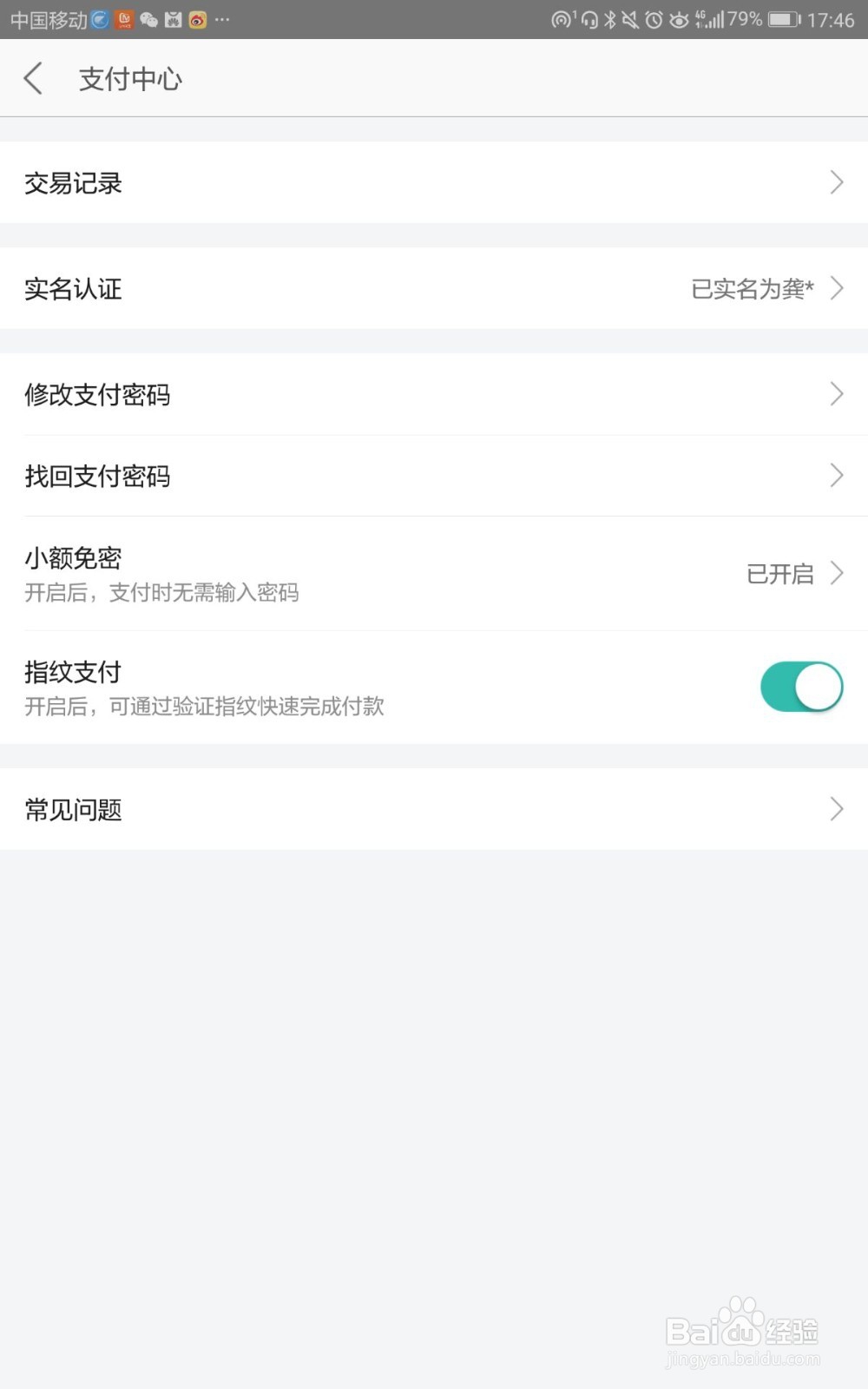The width and height of the screenshot is (868, 1389).
Task: Open the WeChat notification icon in status bar
Action: tap(148, 19)
